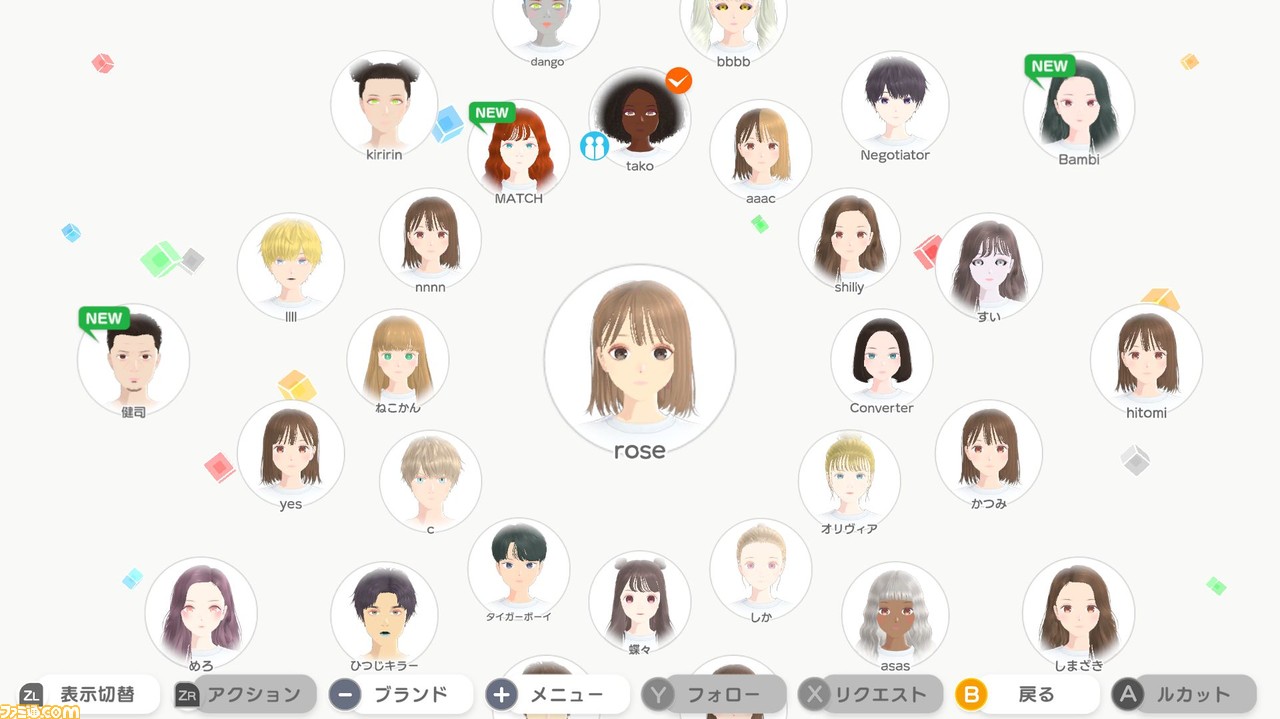1280x719 pixels.
Task: Open the MATCH avatar marked NEW
Action: 518,150
